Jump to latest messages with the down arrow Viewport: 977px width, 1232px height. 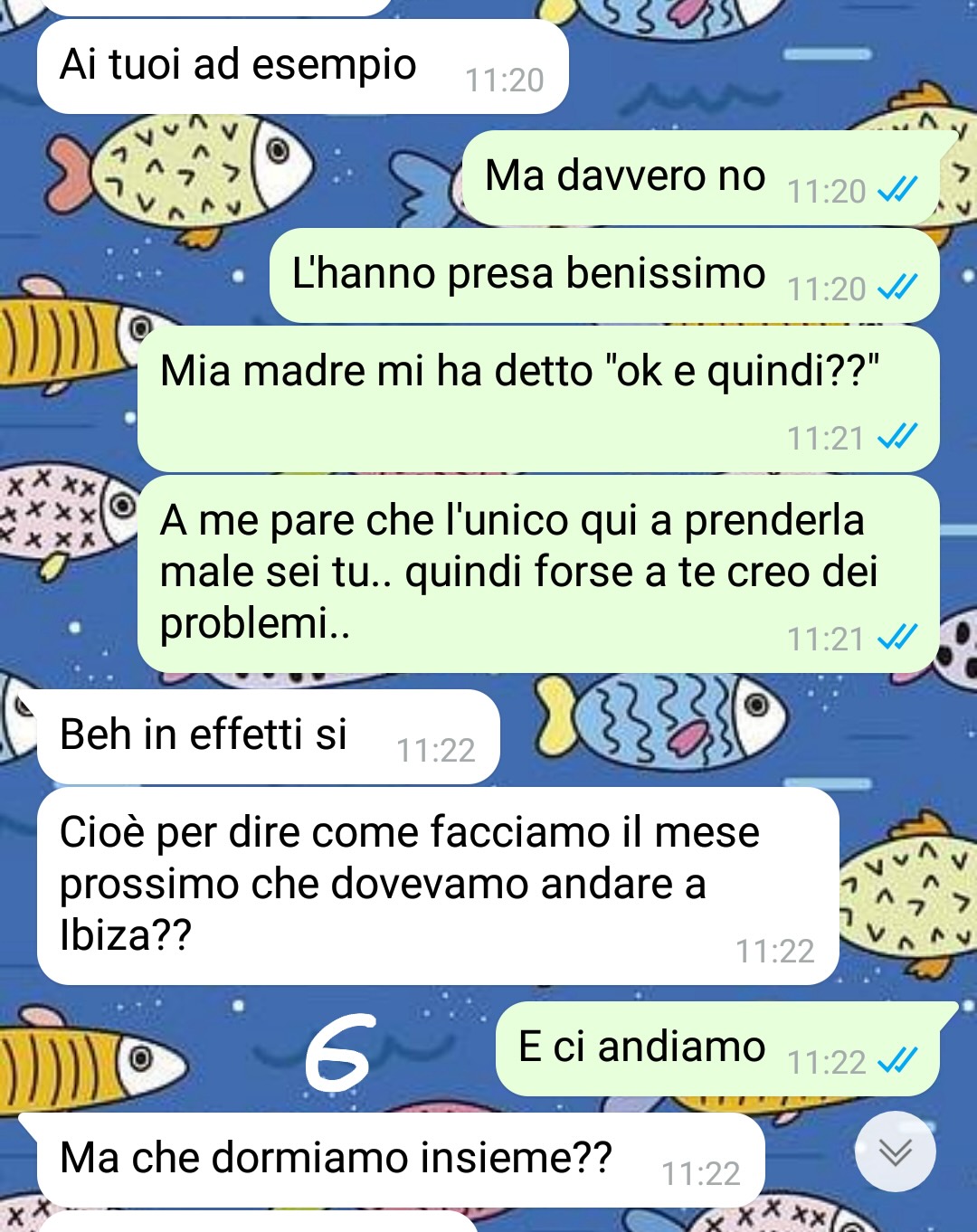pos(895,1151)
